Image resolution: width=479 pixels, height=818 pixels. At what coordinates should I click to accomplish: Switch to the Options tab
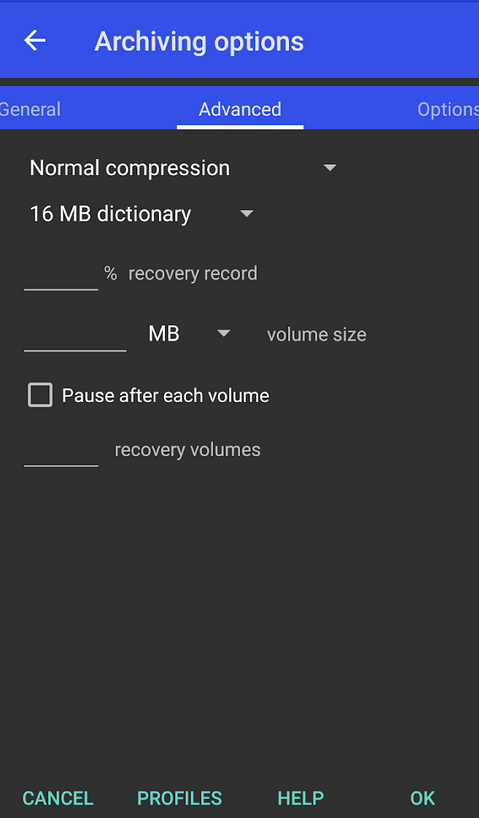448,110
